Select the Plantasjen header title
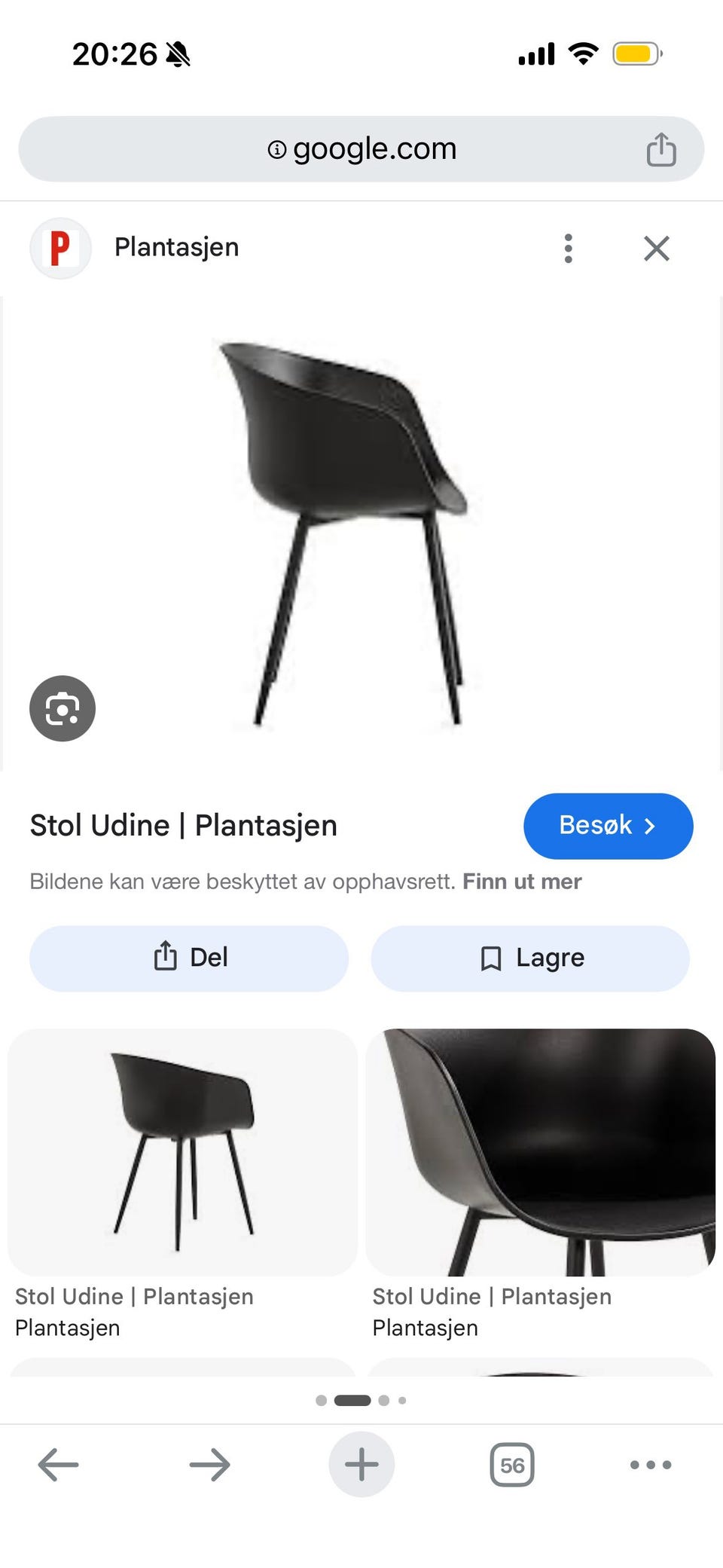This screenshot has width=723, height=1568. click(x=175, y=247)
